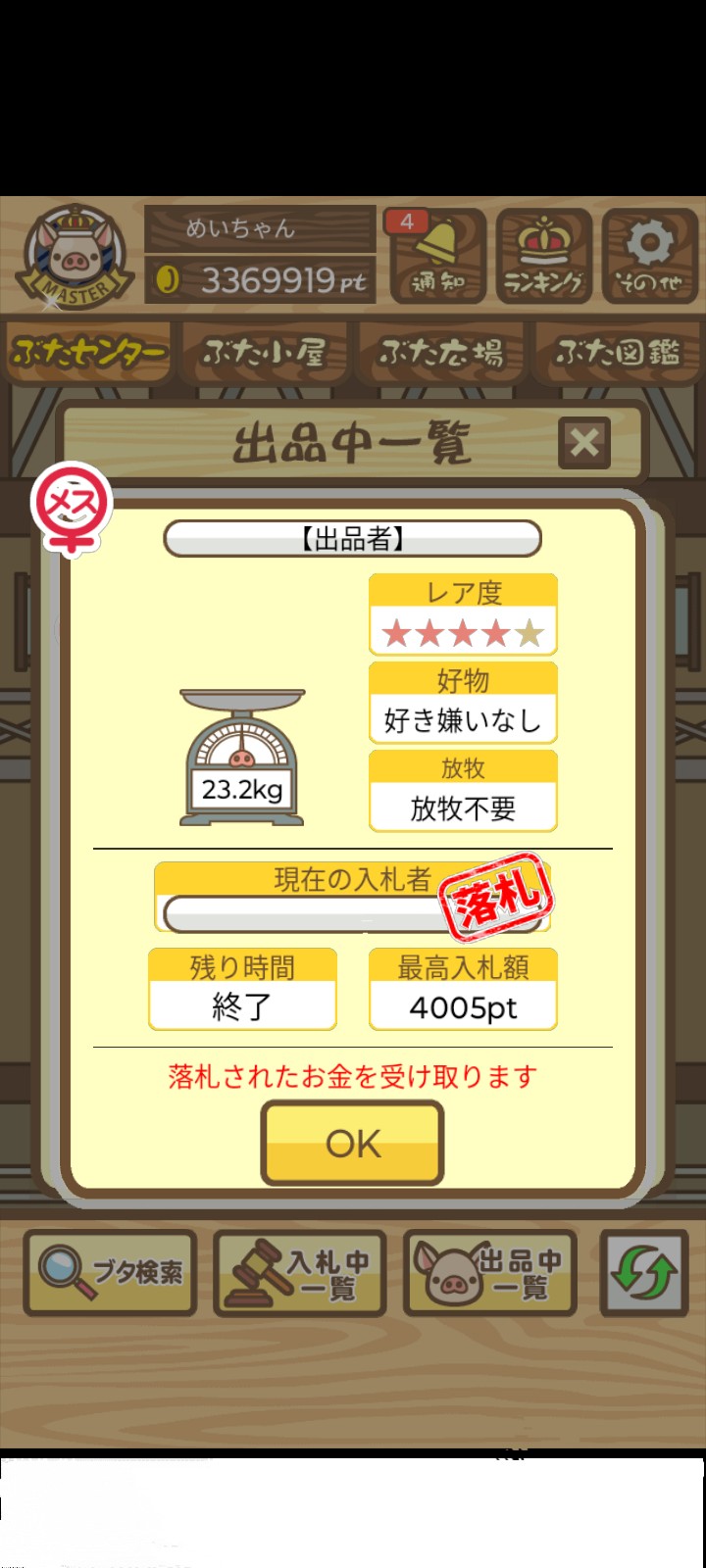Switch to ぶた小屋 tab
Image resolution: width=706 pixels, height=1568 pixels.
pyautogui.click(x=264, y=353)
